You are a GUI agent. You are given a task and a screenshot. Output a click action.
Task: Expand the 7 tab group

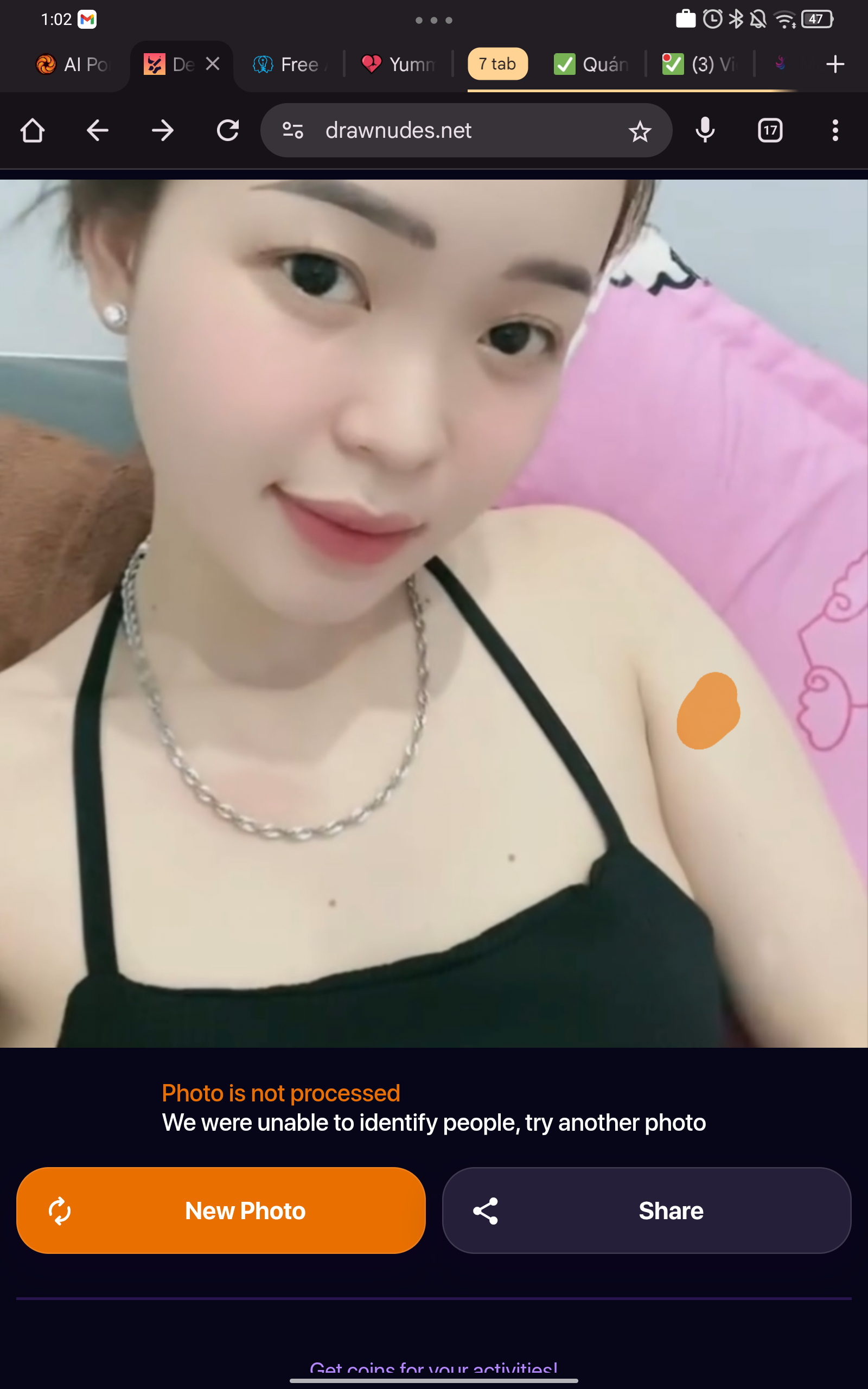[497, 63]
